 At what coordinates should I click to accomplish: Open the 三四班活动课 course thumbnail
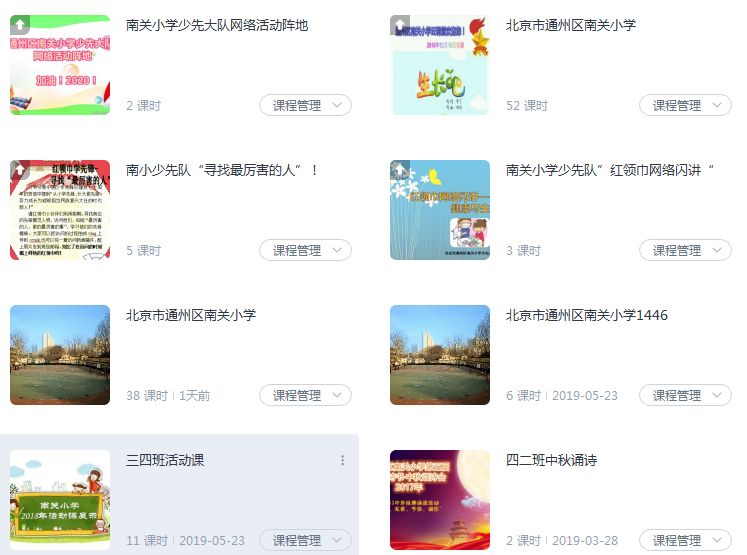[60, 500]
